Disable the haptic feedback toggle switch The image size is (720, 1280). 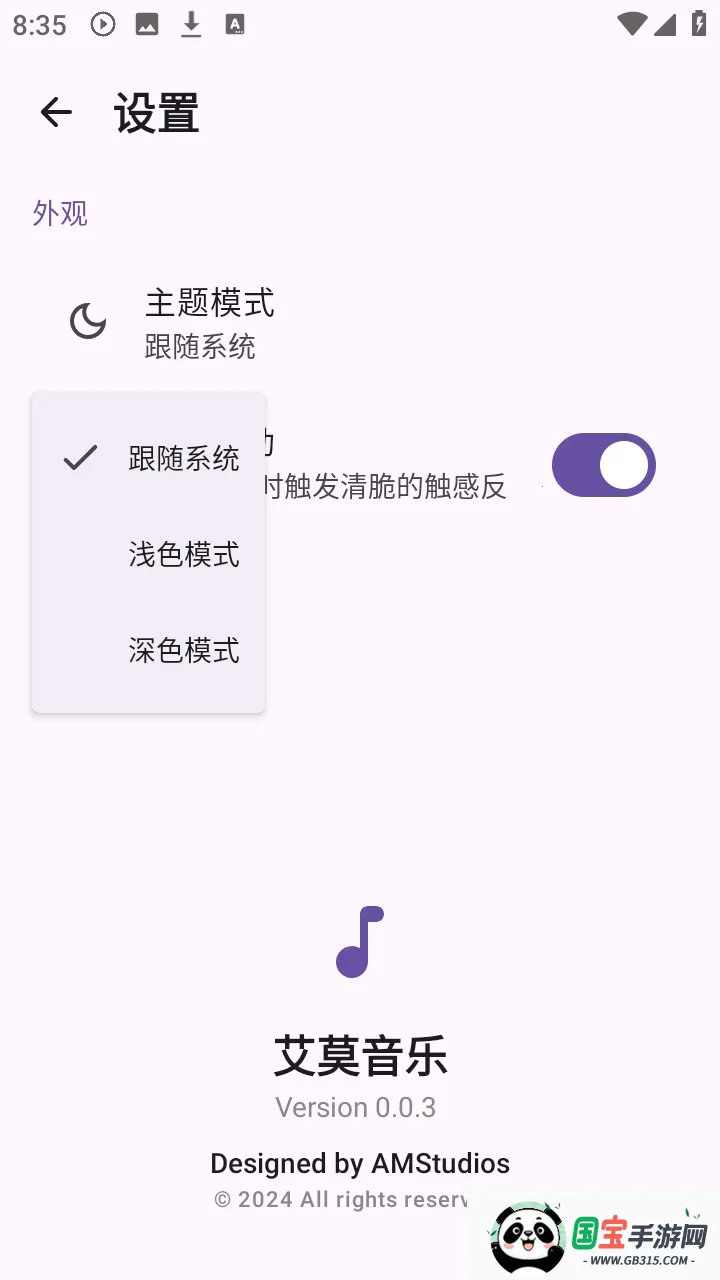pyautogui.click(x=603, y=464)
